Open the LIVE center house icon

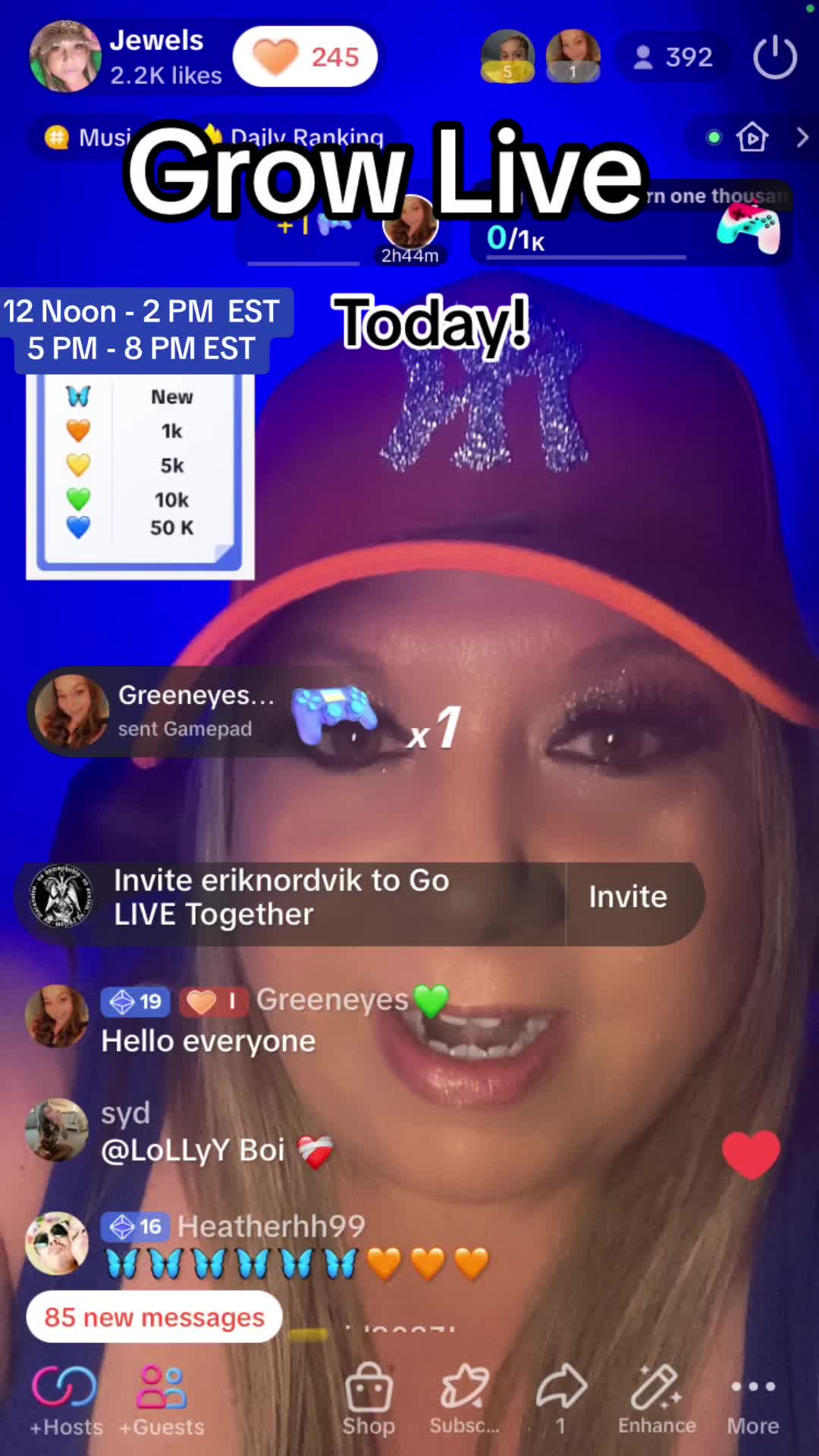752,137
